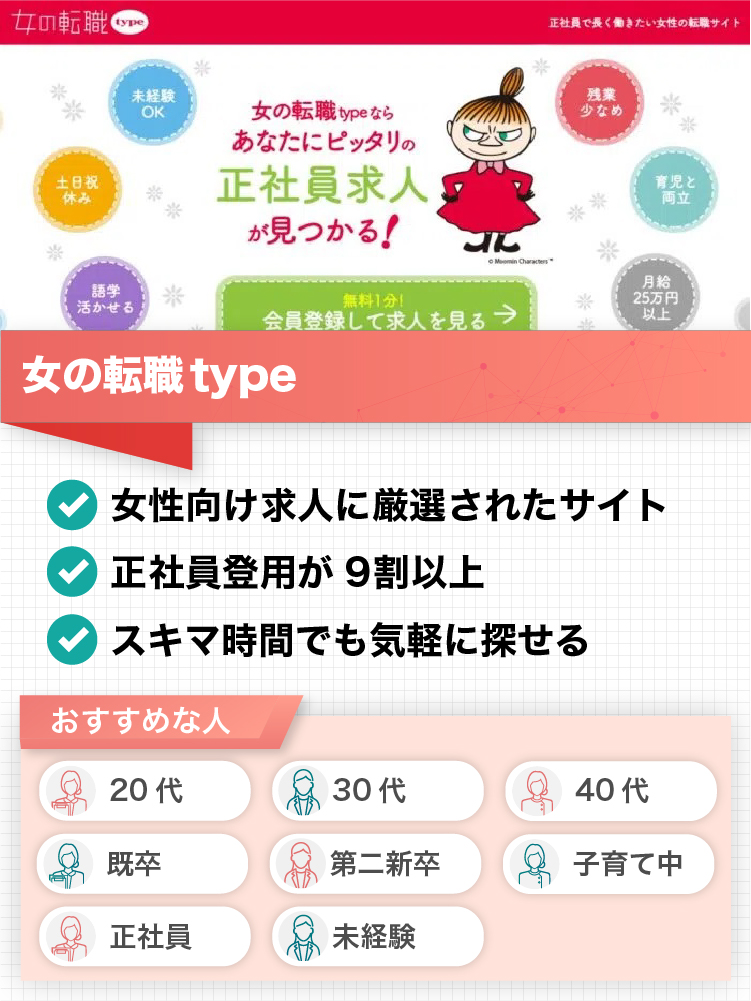
Task: Expand the おすすめな人 section header
Action: click(140, 716)
